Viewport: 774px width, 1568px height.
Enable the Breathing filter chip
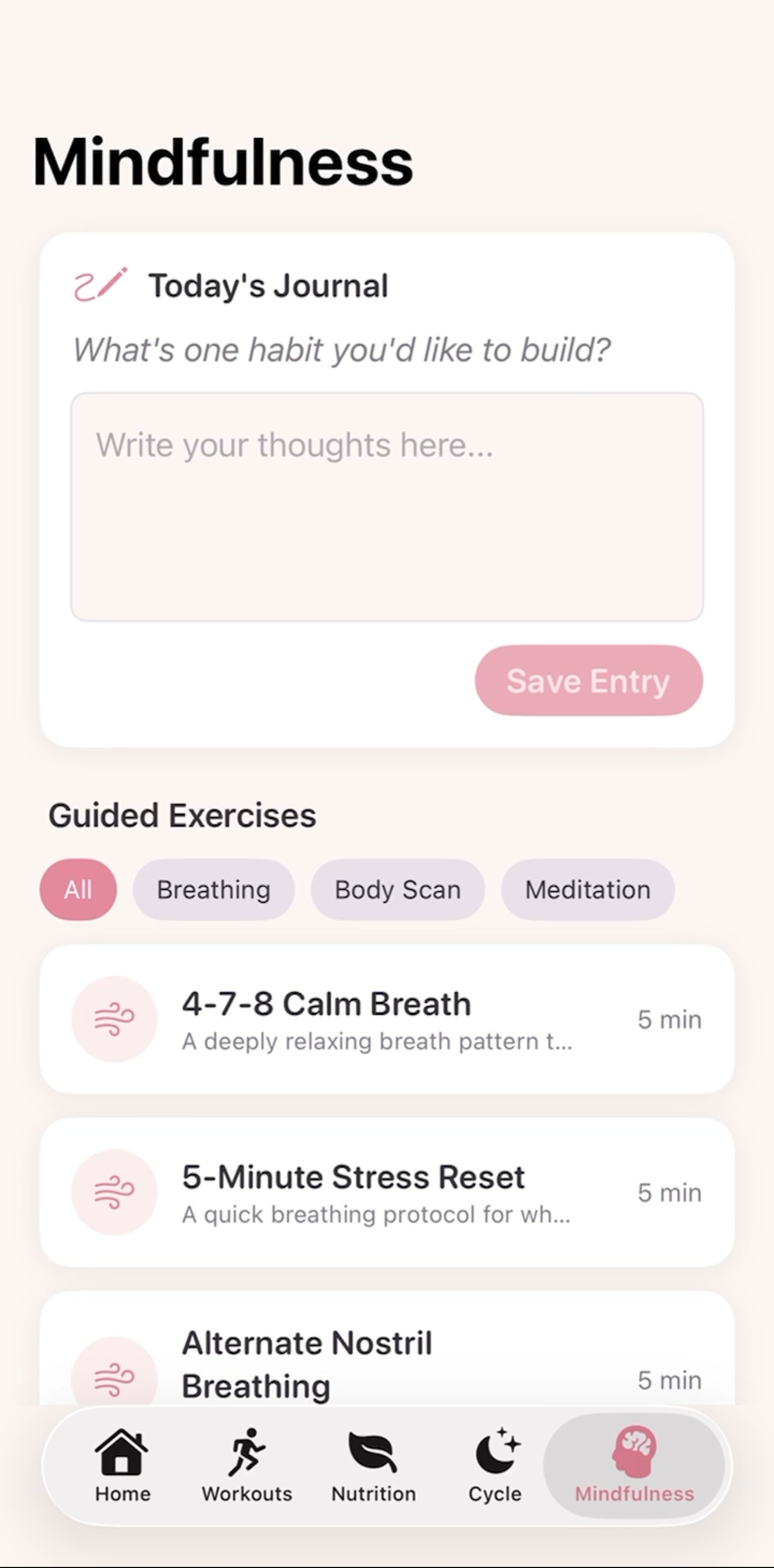[x=213, y=889]
